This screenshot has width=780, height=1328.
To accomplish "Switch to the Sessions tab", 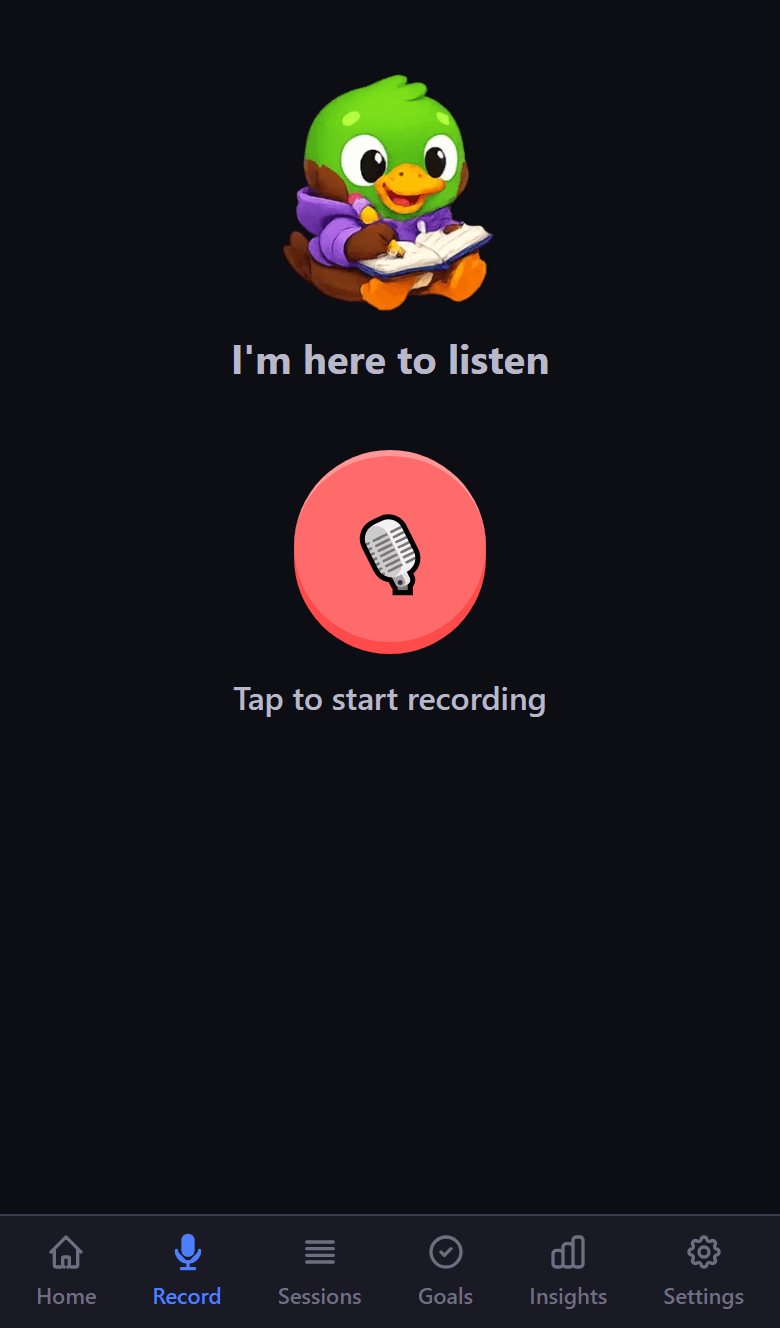I will click(x=319, y=1270).
